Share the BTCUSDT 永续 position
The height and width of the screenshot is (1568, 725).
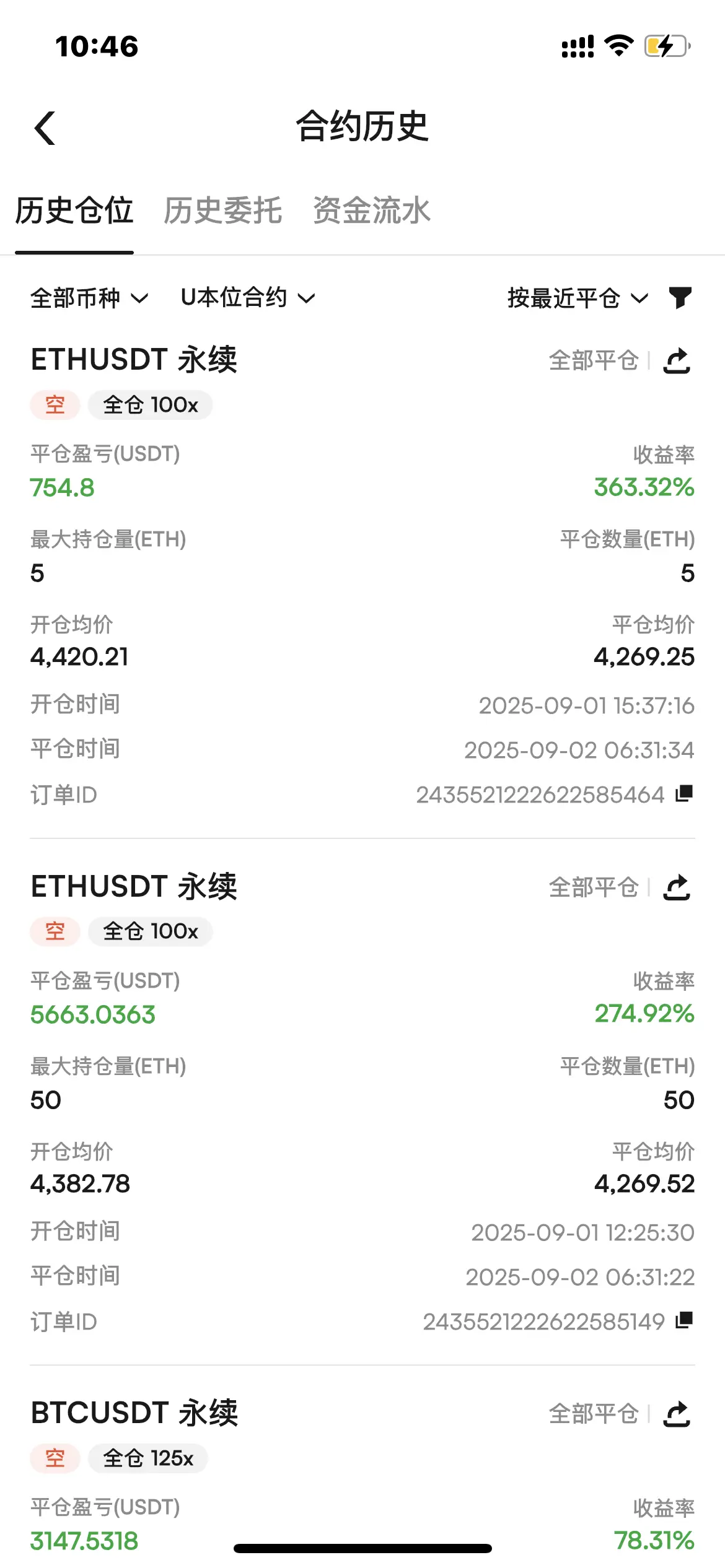677,1414
